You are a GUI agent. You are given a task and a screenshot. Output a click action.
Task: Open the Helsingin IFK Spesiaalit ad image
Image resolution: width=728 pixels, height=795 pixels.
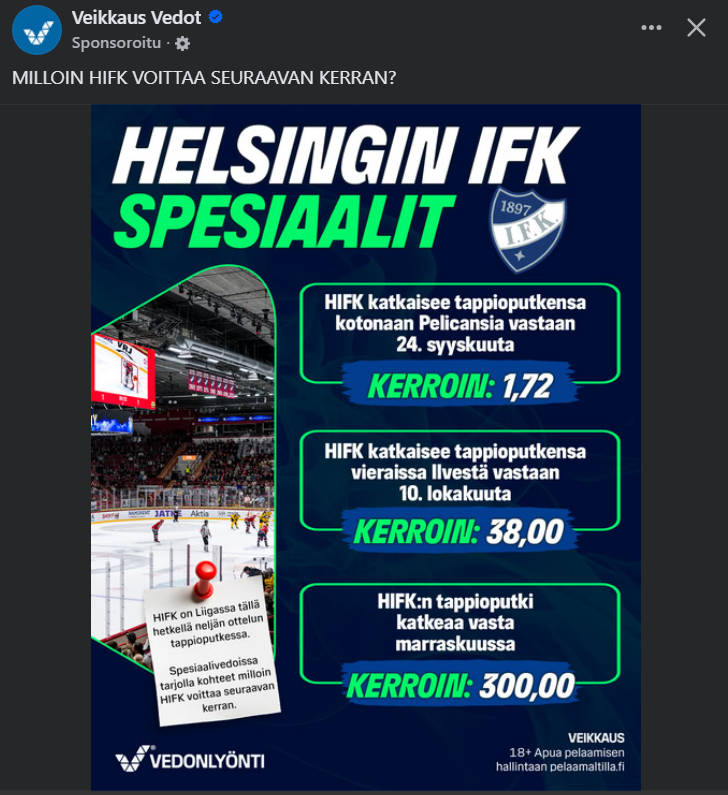pyautogui.click(x=365, y=447)
